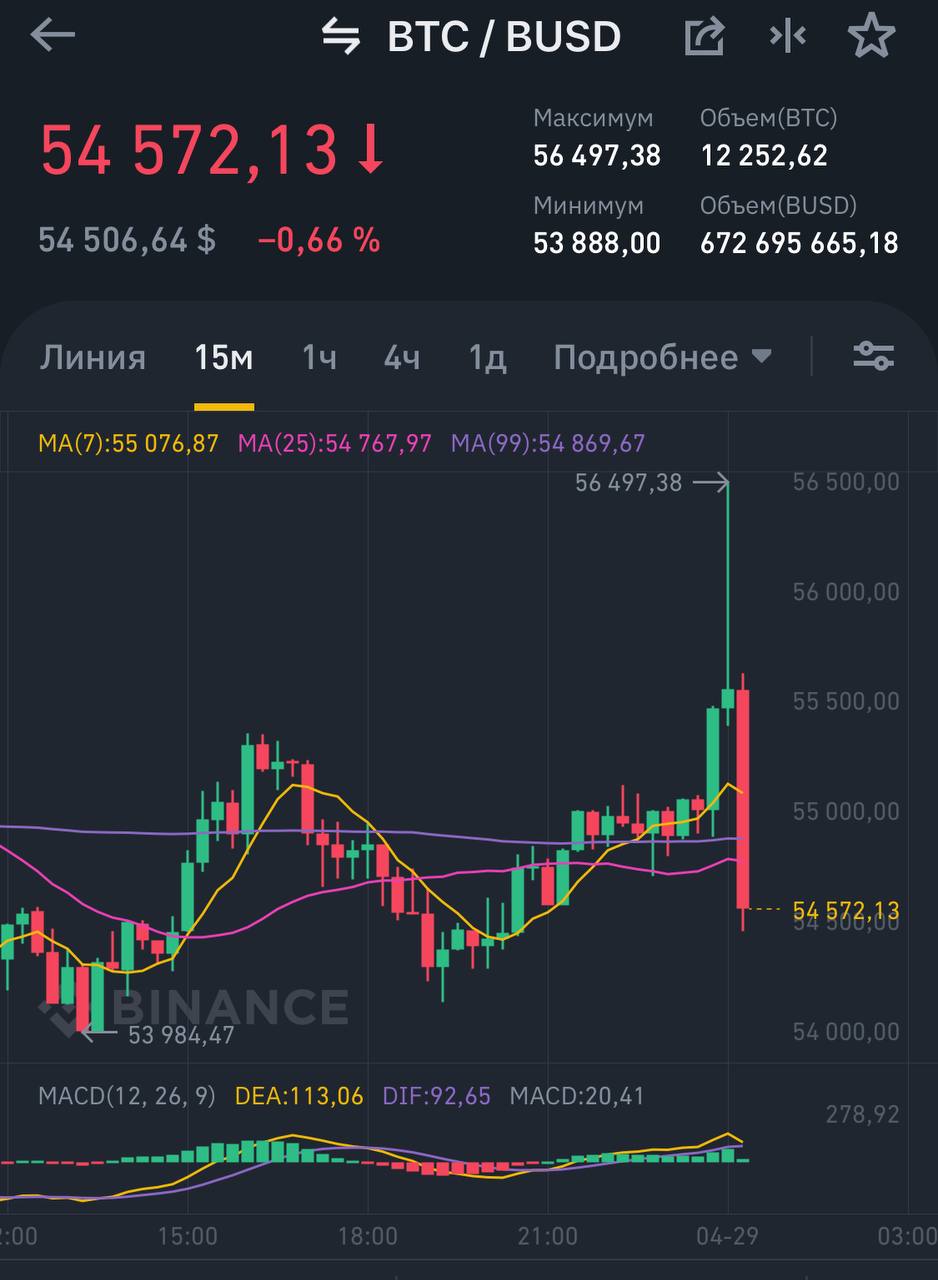Switch trading pair via BTC / BUSD title
Viewport: 938px width, 1280px height.
click(472, 37)
